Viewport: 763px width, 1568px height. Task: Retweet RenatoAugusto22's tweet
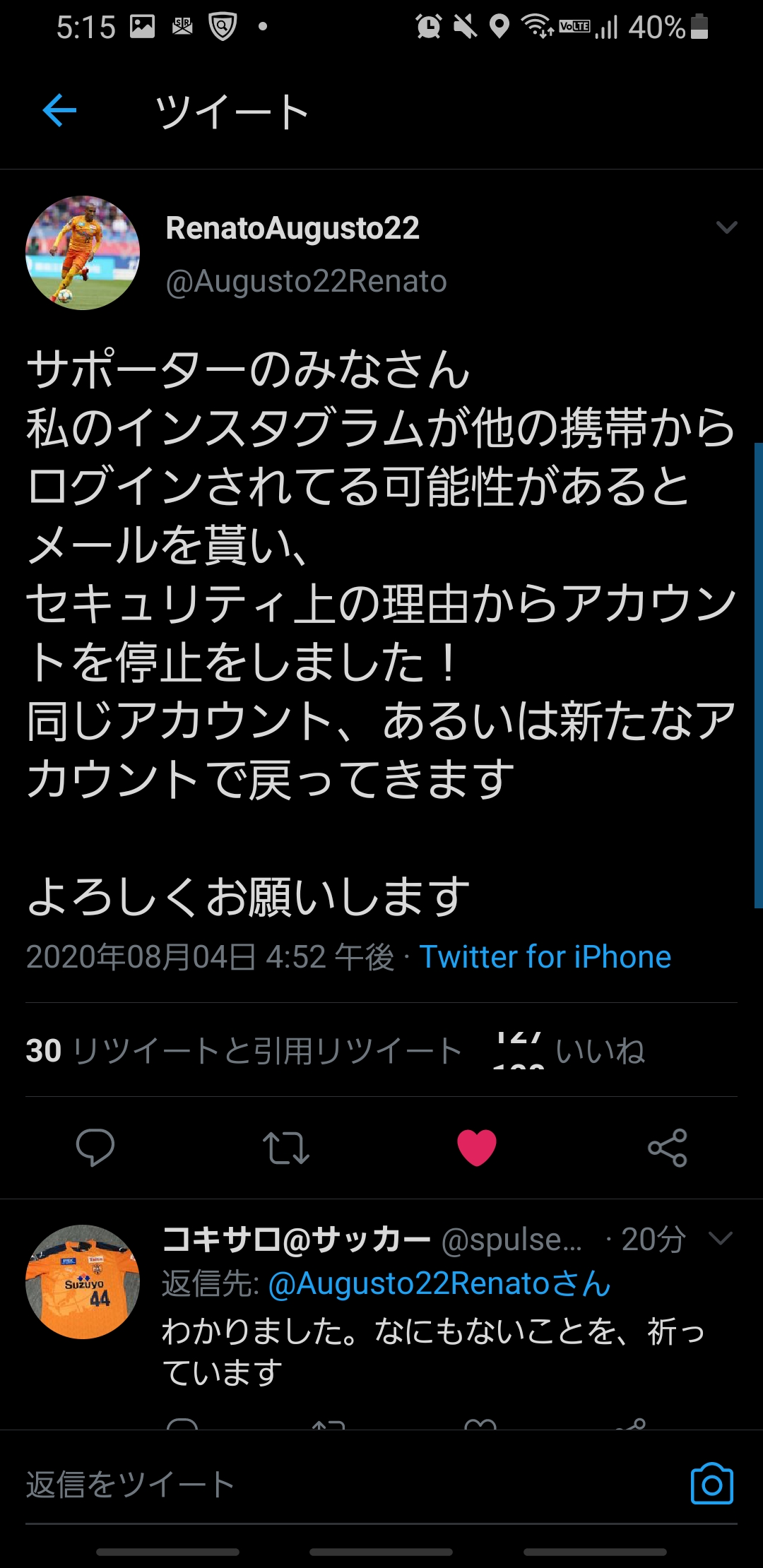click(x=285, y=1147)
